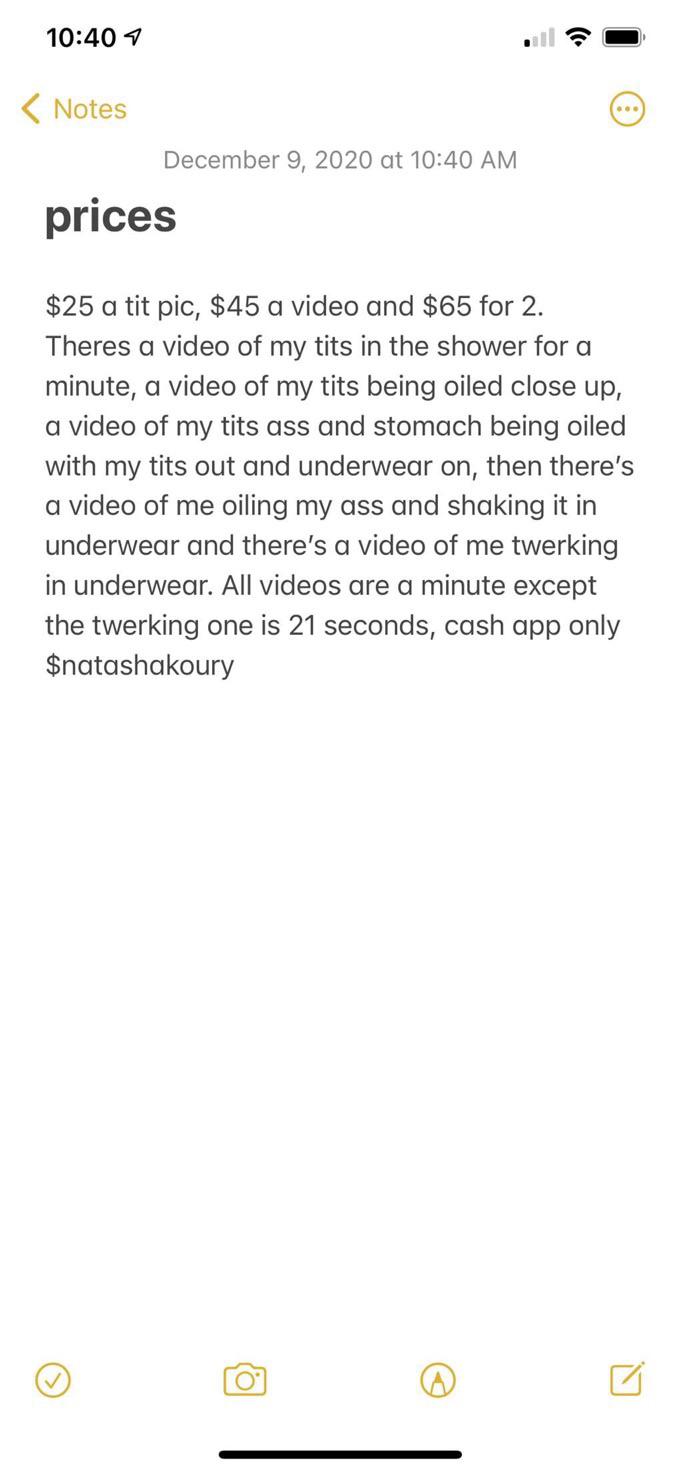Go back to the Notes list
The height and width of the screenshot is (1472, 680).
[x=74, y=109]
